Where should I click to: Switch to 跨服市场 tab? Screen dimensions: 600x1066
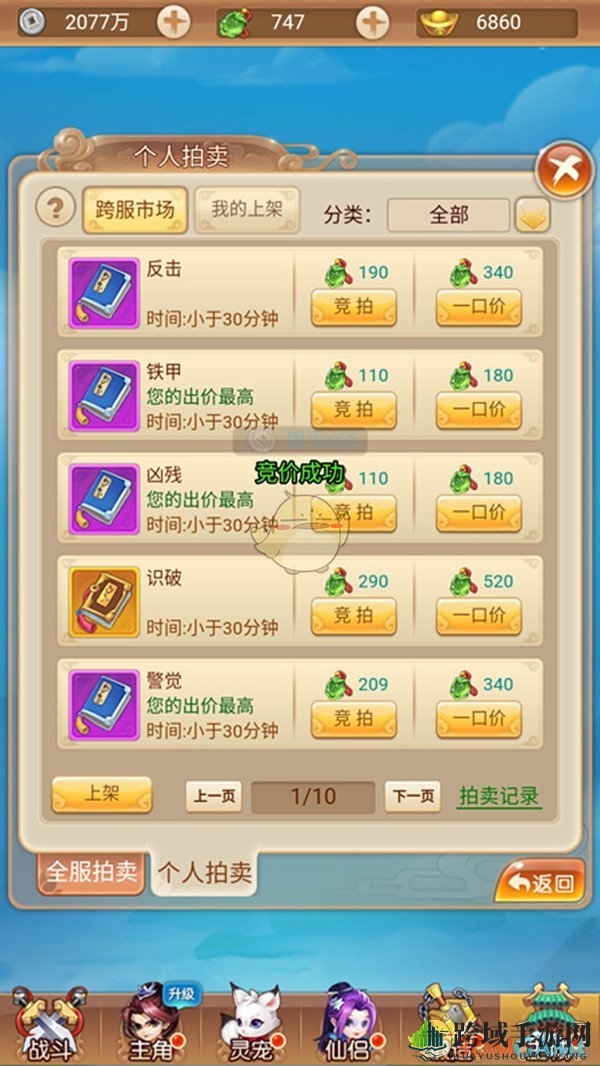(135, 210)
